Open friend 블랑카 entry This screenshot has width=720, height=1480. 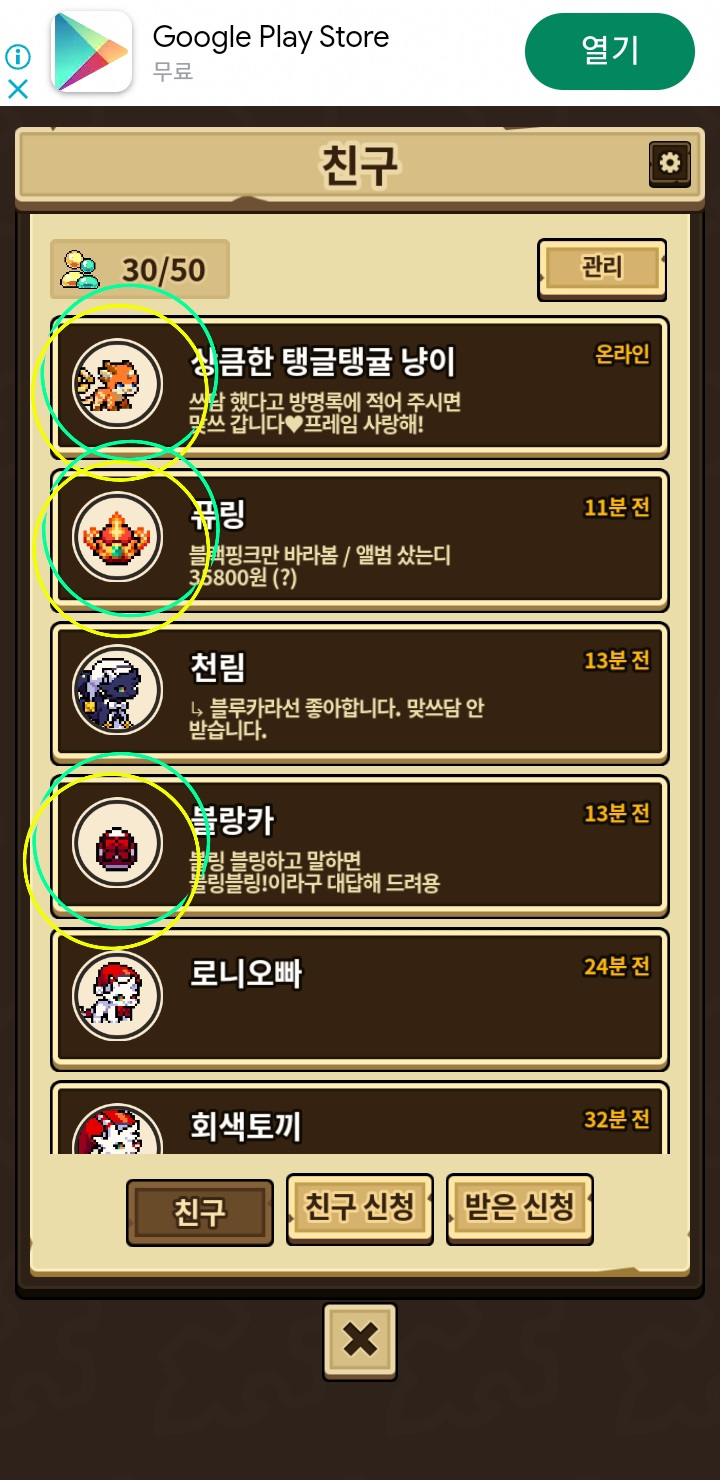point(360,844)
